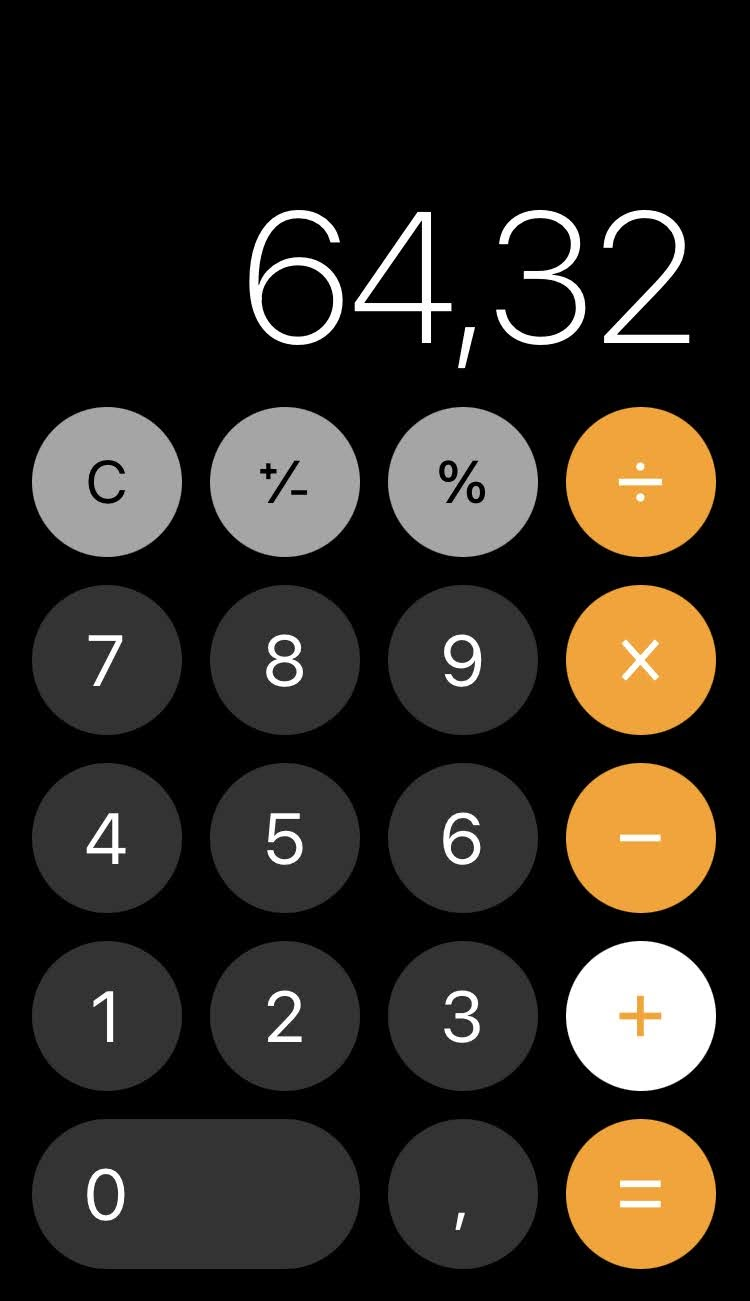Enter the digit 5

click(x=285, y=838)
